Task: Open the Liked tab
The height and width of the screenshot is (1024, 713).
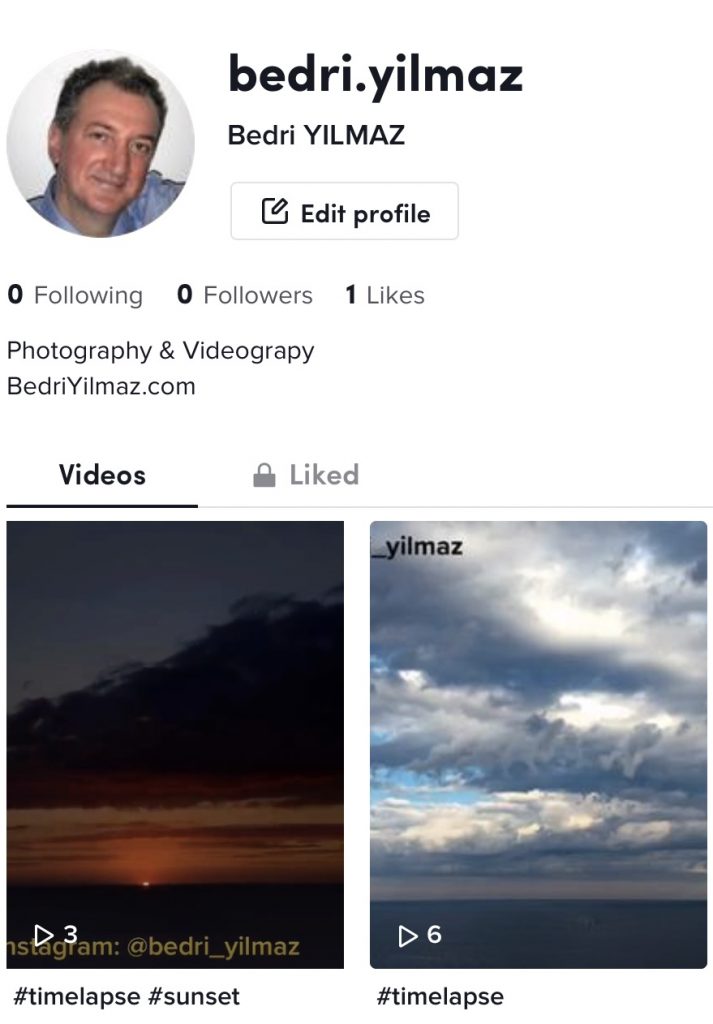Action: coord(307,475)
